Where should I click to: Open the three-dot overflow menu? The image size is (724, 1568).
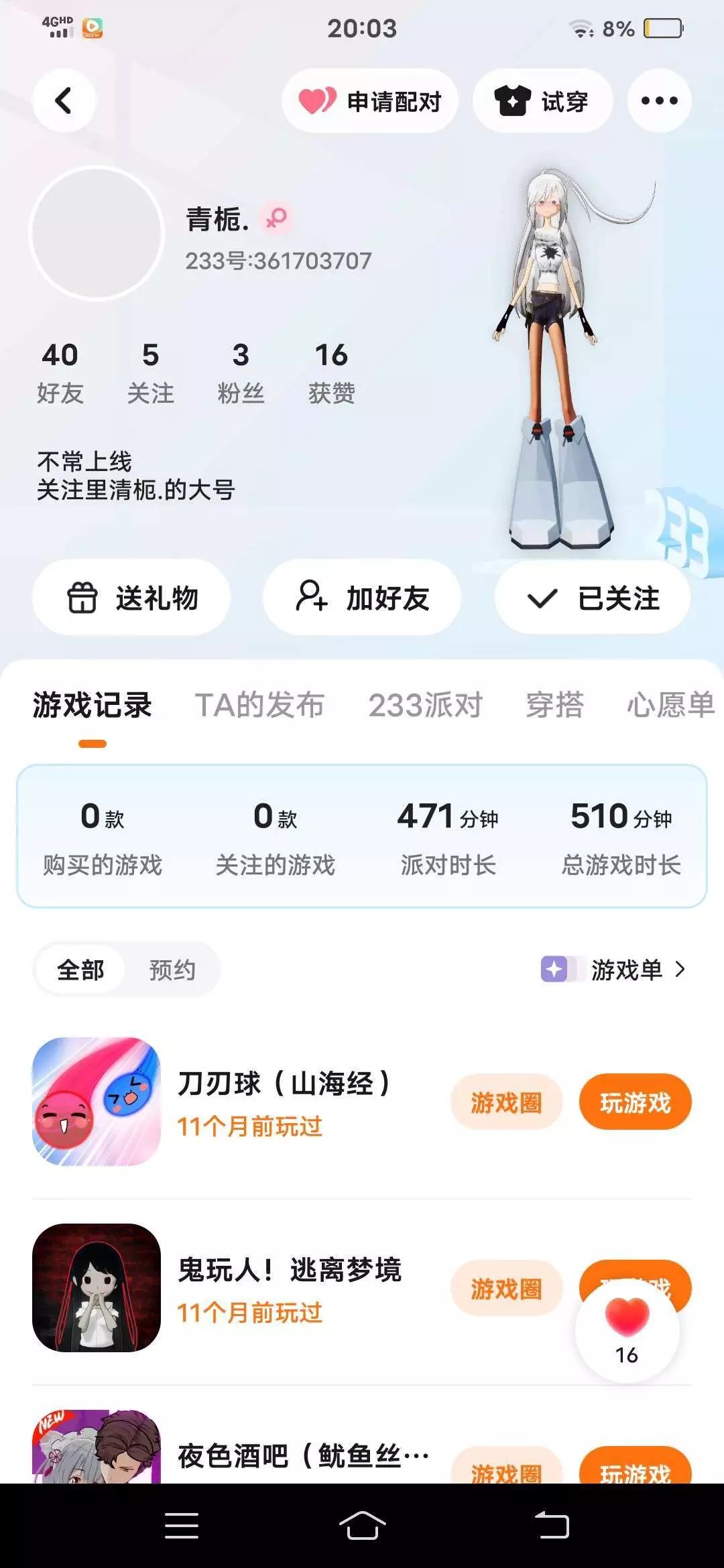point(659,101)
